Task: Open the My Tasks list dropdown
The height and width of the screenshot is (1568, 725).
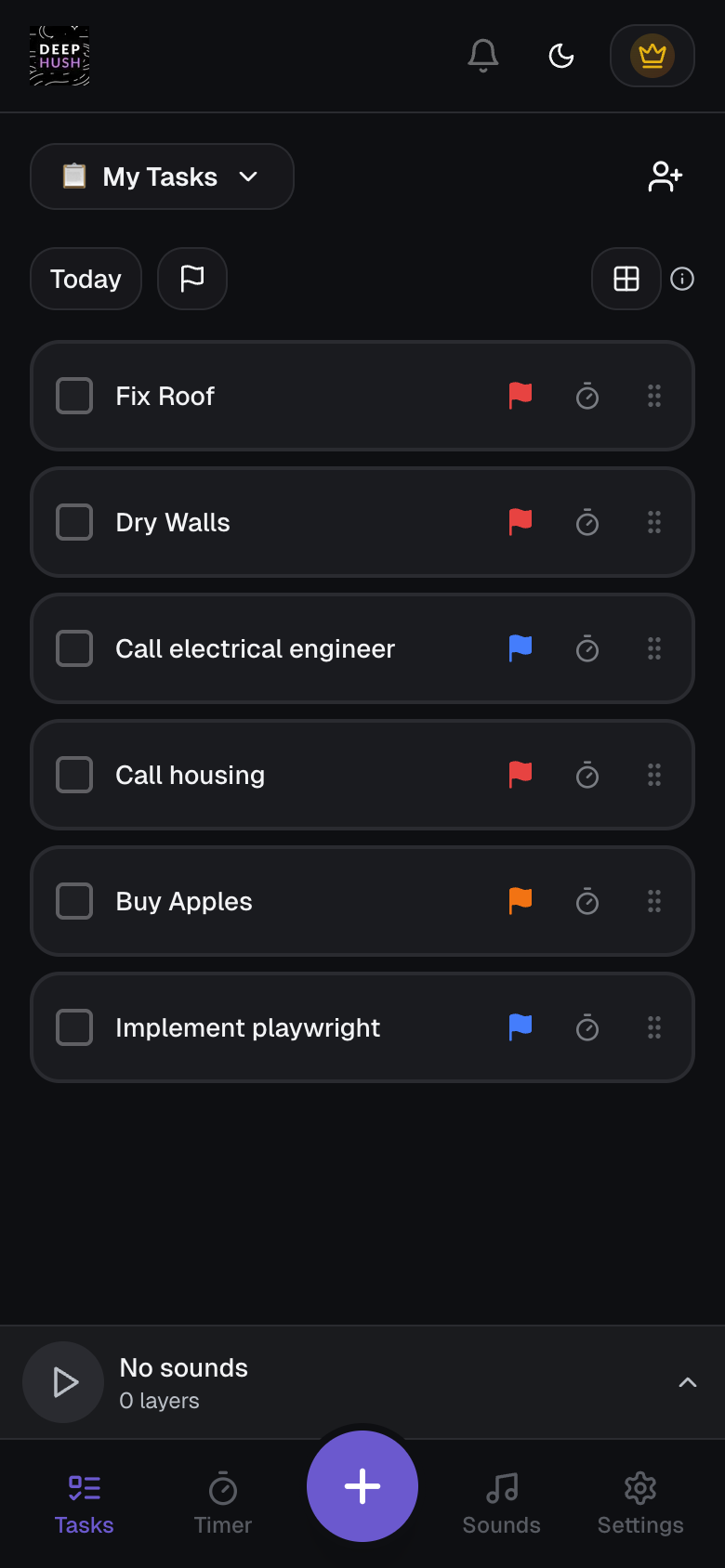Action: (162, 176)
